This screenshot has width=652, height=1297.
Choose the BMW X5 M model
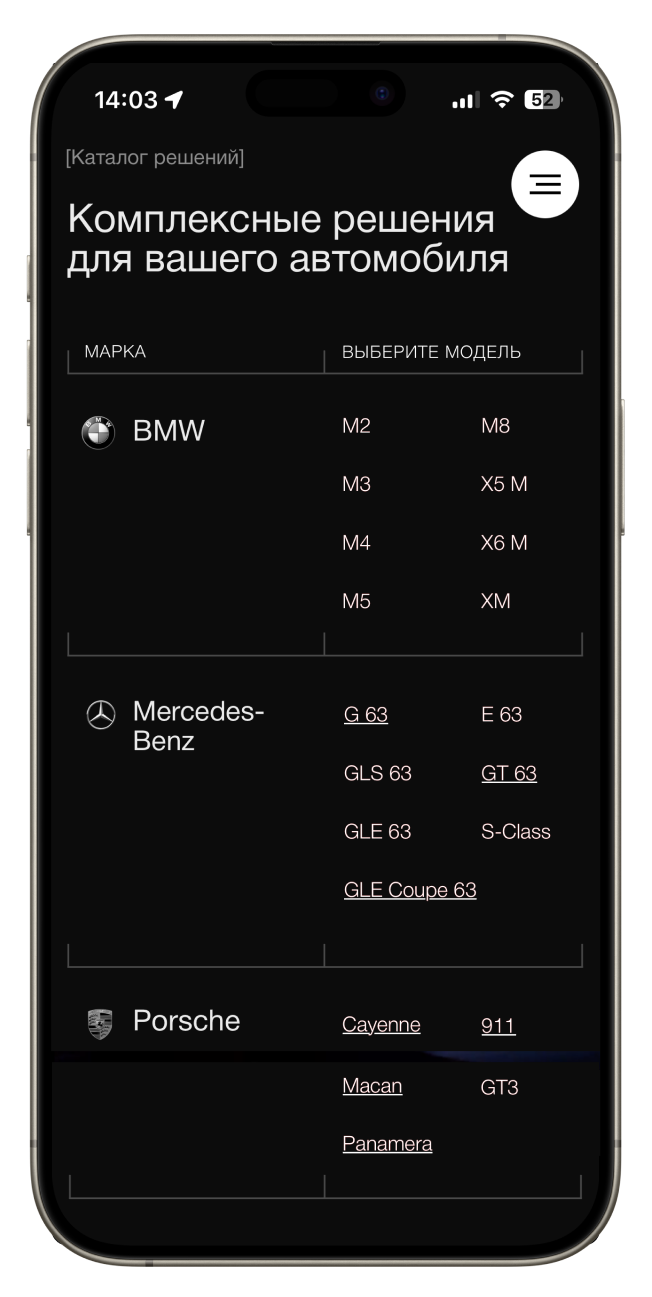point(503,484)
